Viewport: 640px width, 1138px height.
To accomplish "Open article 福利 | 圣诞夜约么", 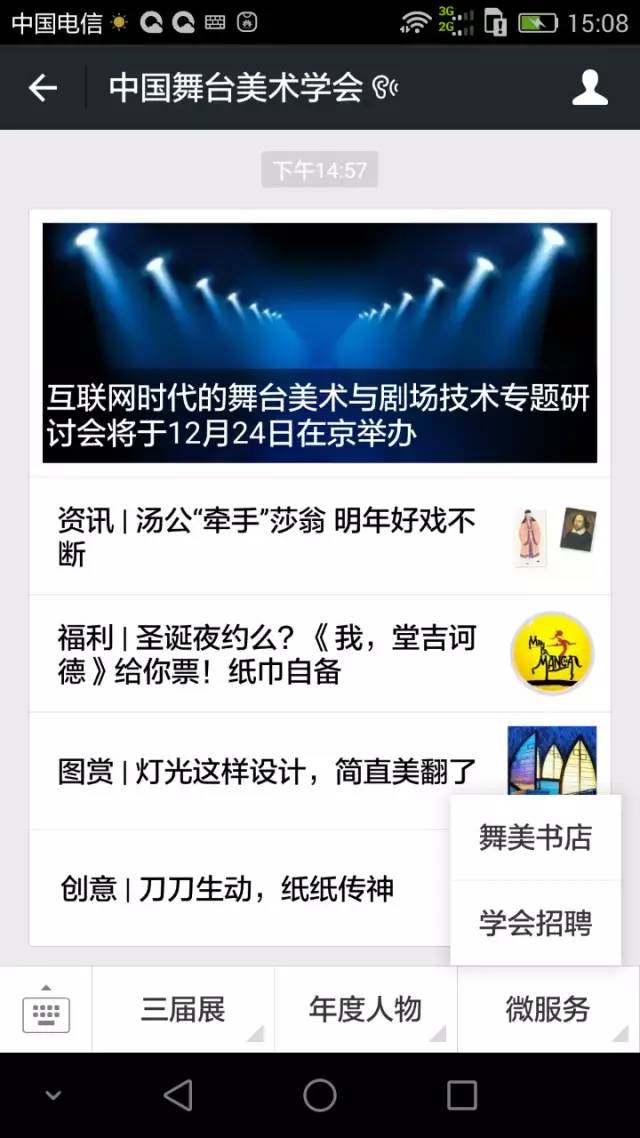I will click(x=270, y=654).
